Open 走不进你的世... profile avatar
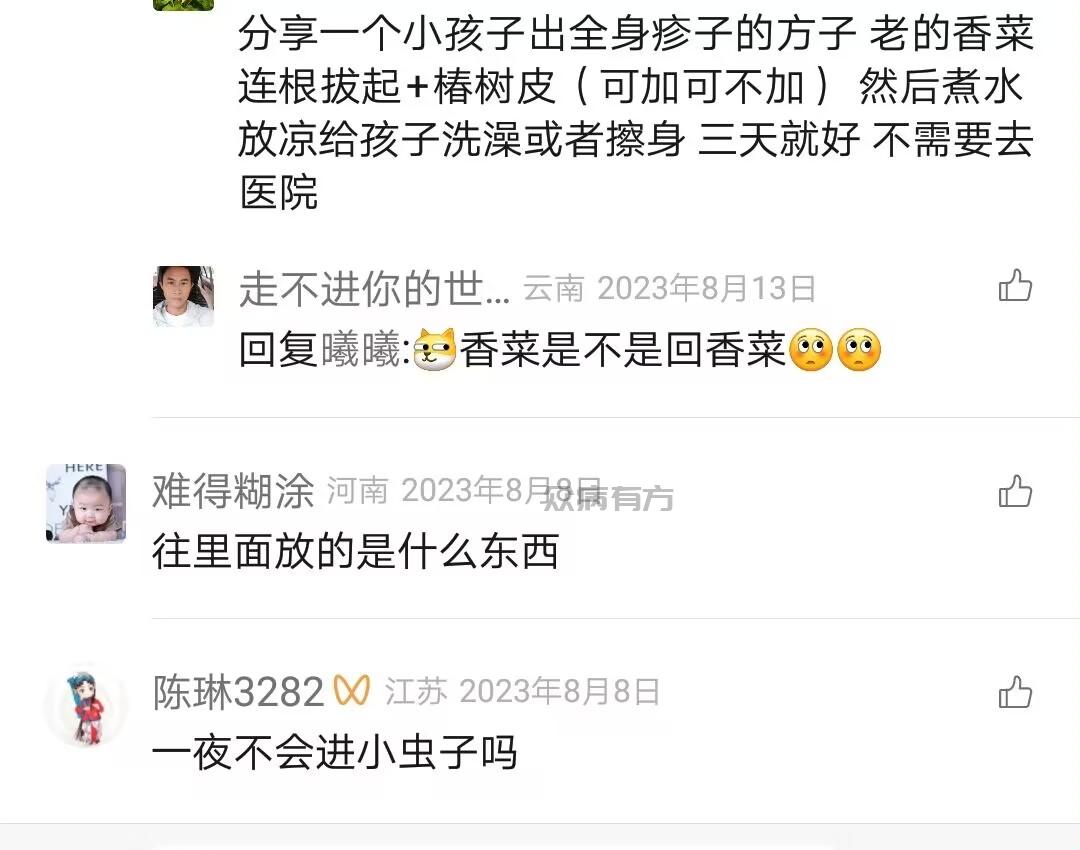Image resolution: width=1080 pixels, height=850 pixels. tap(183, 296)
